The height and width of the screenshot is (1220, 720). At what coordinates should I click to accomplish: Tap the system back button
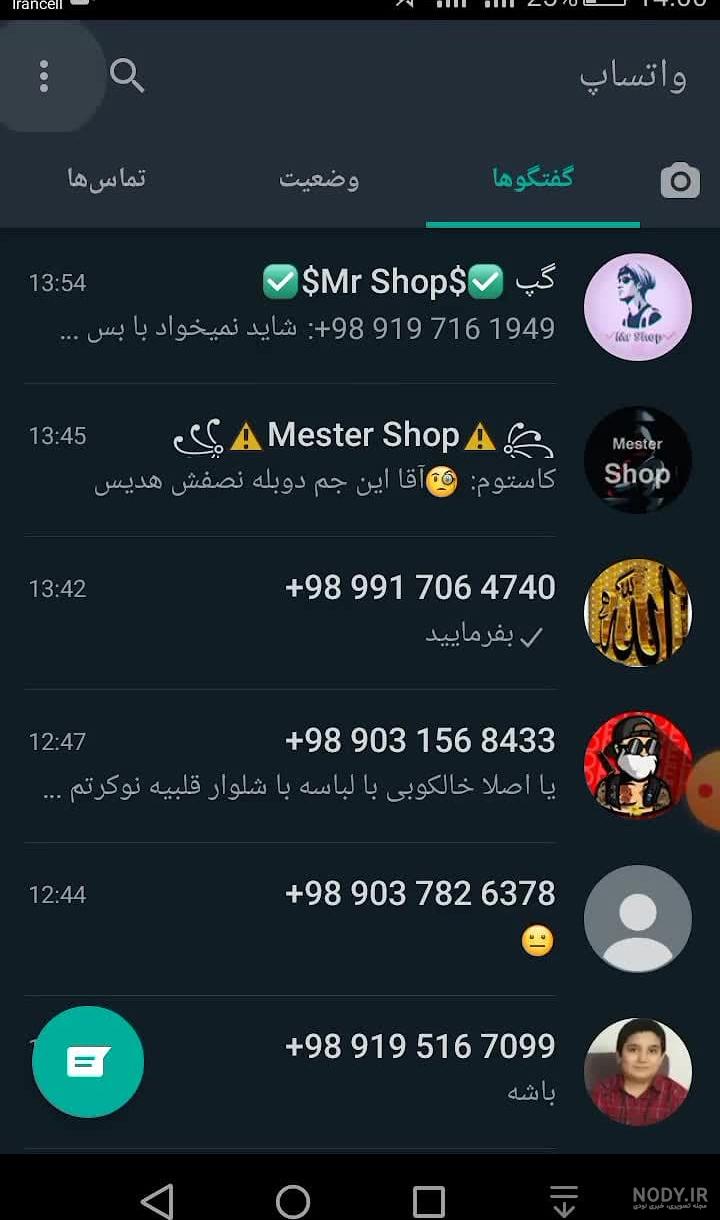(x=157, y=1201)
